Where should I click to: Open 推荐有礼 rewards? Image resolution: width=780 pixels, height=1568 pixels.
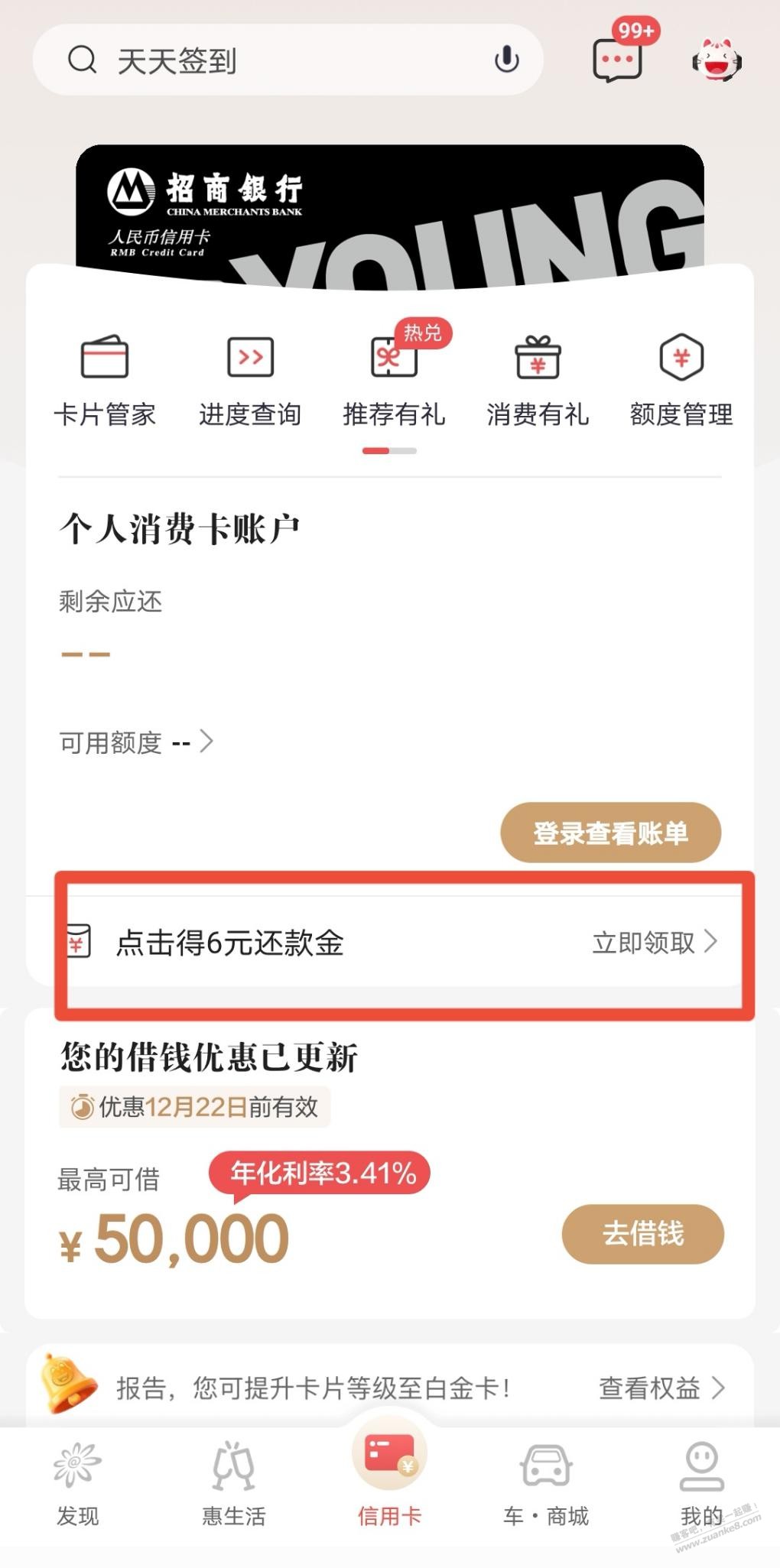pyautogui.click(x=394, y=380)
